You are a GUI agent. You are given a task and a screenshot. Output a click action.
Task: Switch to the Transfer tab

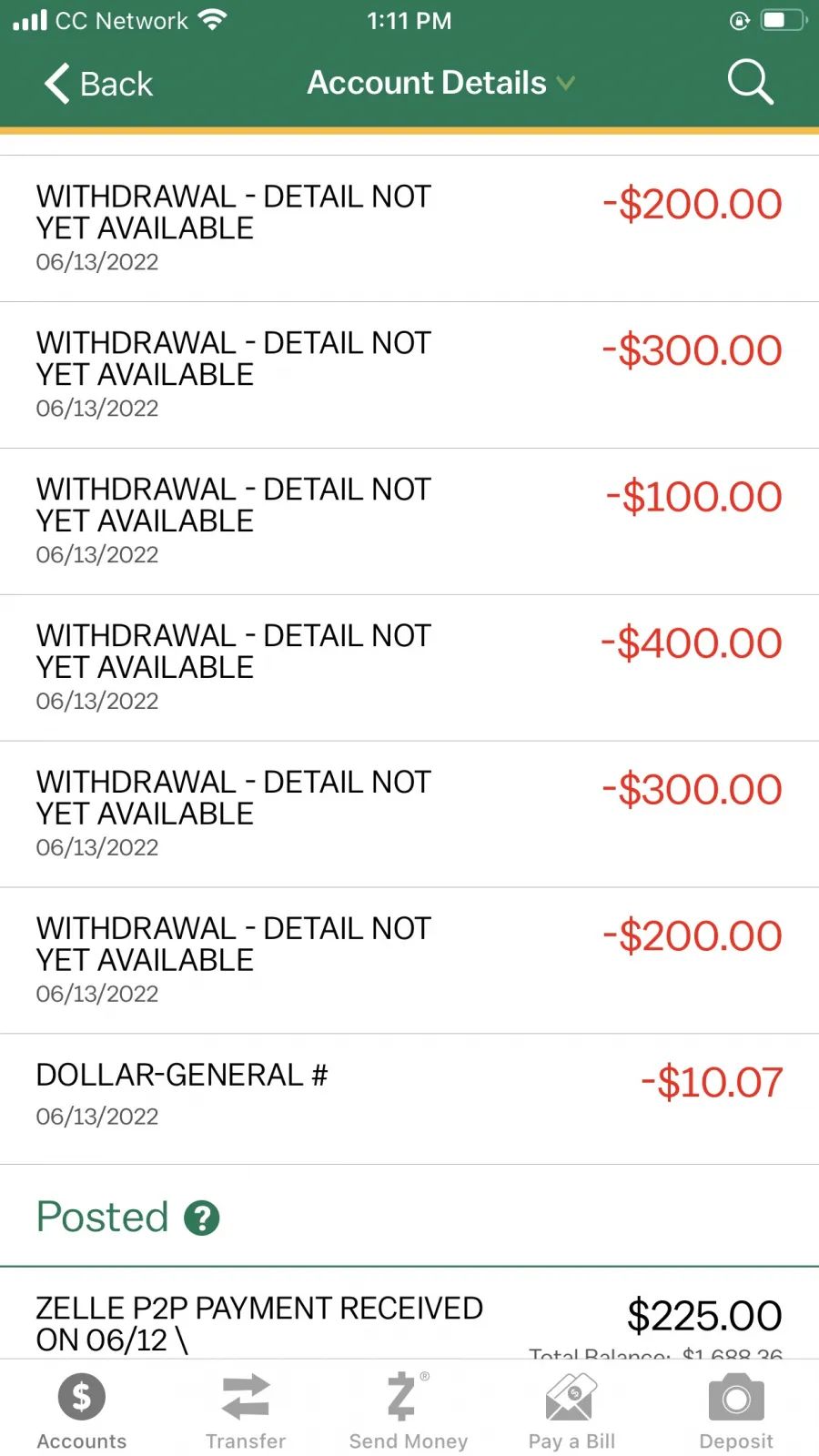[246, 1411]
